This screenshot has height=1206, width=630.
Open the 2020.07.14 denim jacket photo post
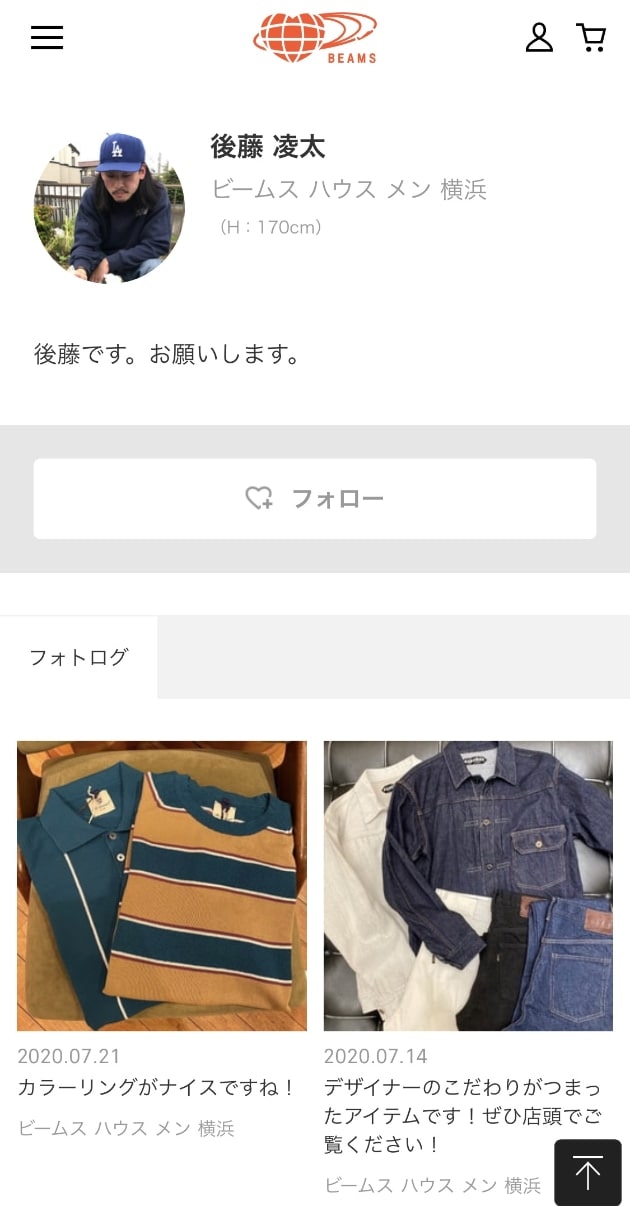[x=468, y=885]
